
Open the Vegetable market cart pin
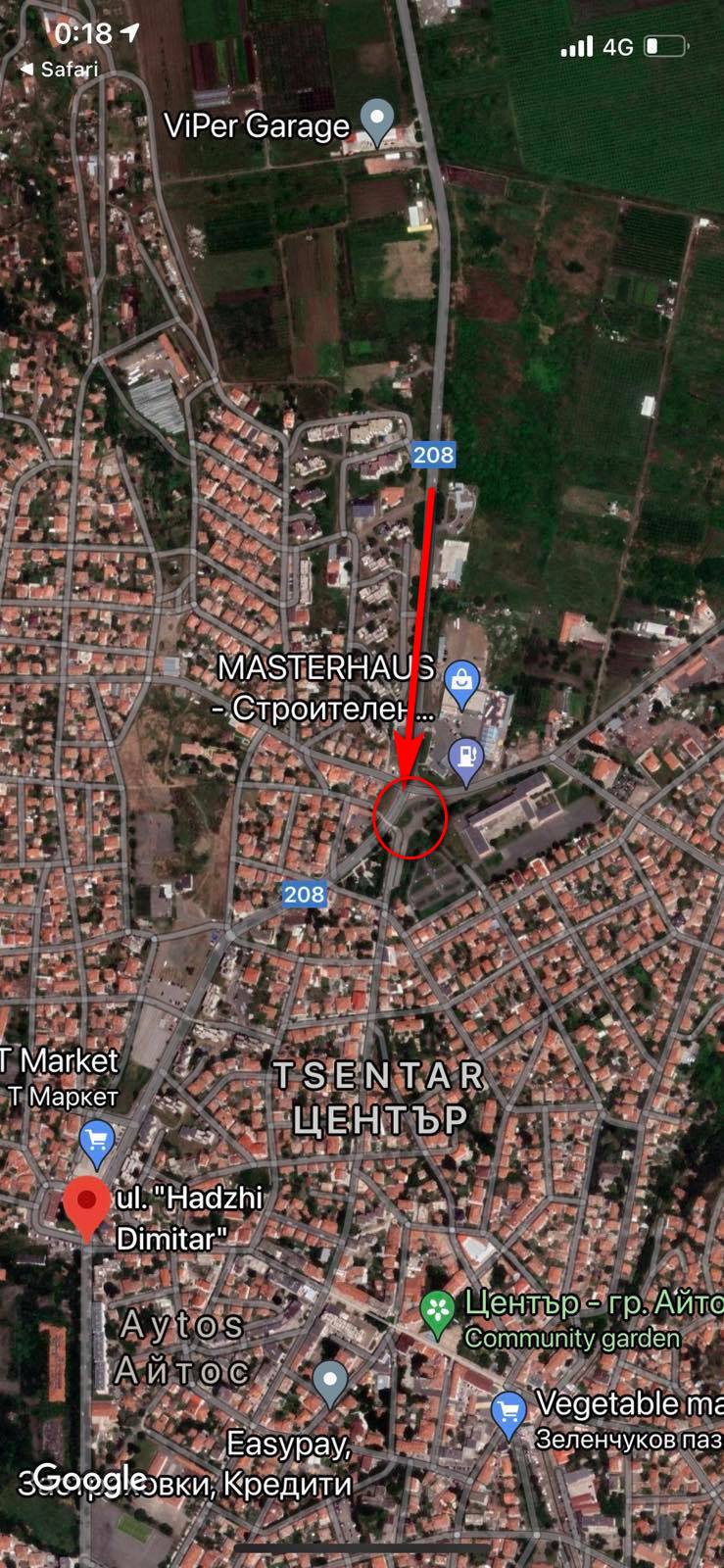(507, 1411)
